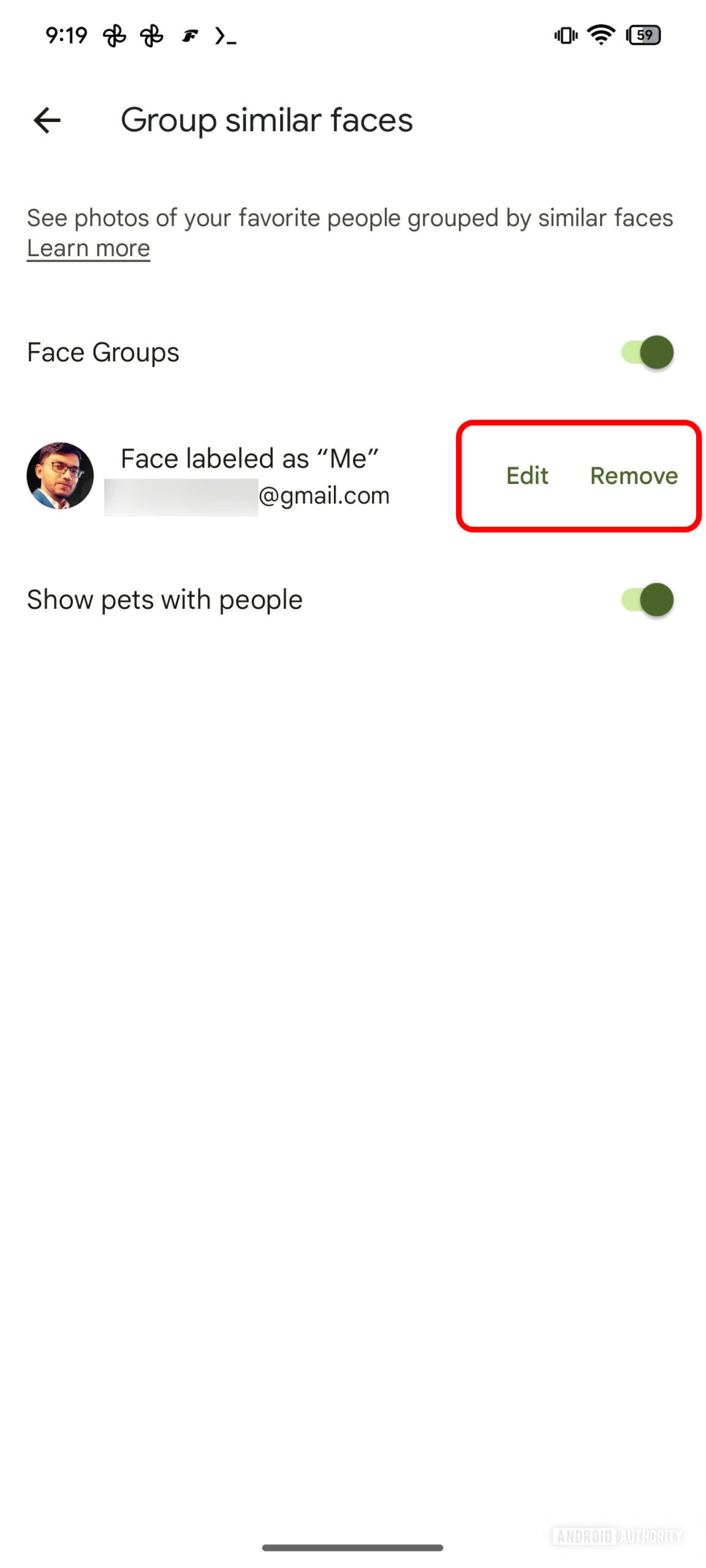706x1568 pixels.
Task: Edit the face labeled as Me
Action: click(x=526, y=475)
